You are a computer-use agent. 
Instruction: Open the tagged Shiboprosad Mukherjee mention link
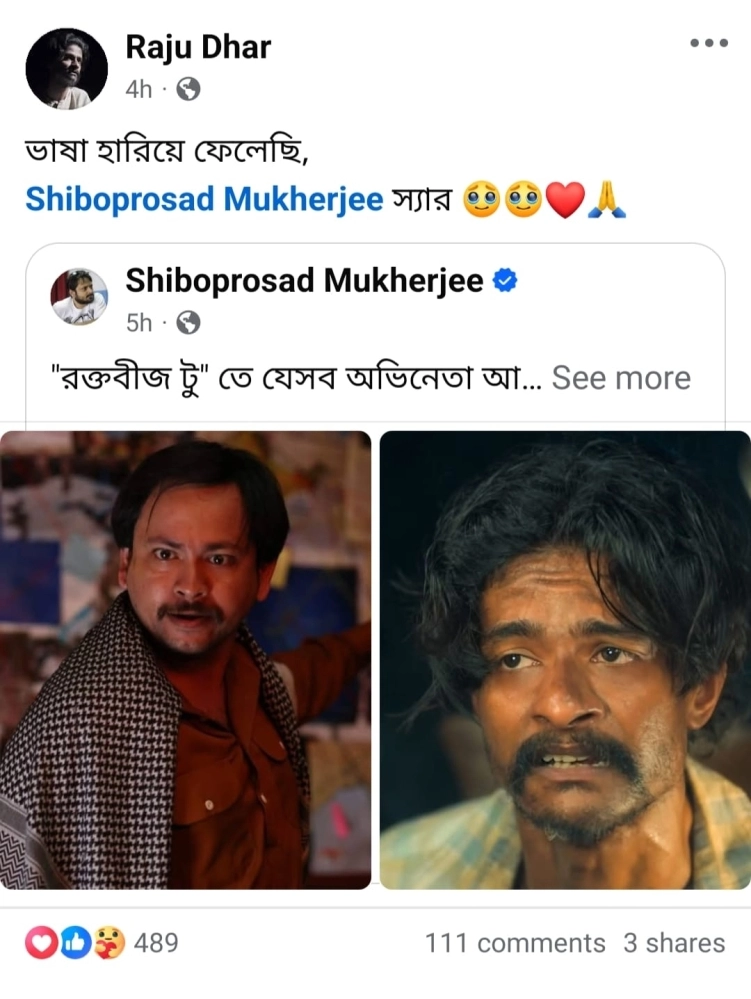tap(204, 199)
